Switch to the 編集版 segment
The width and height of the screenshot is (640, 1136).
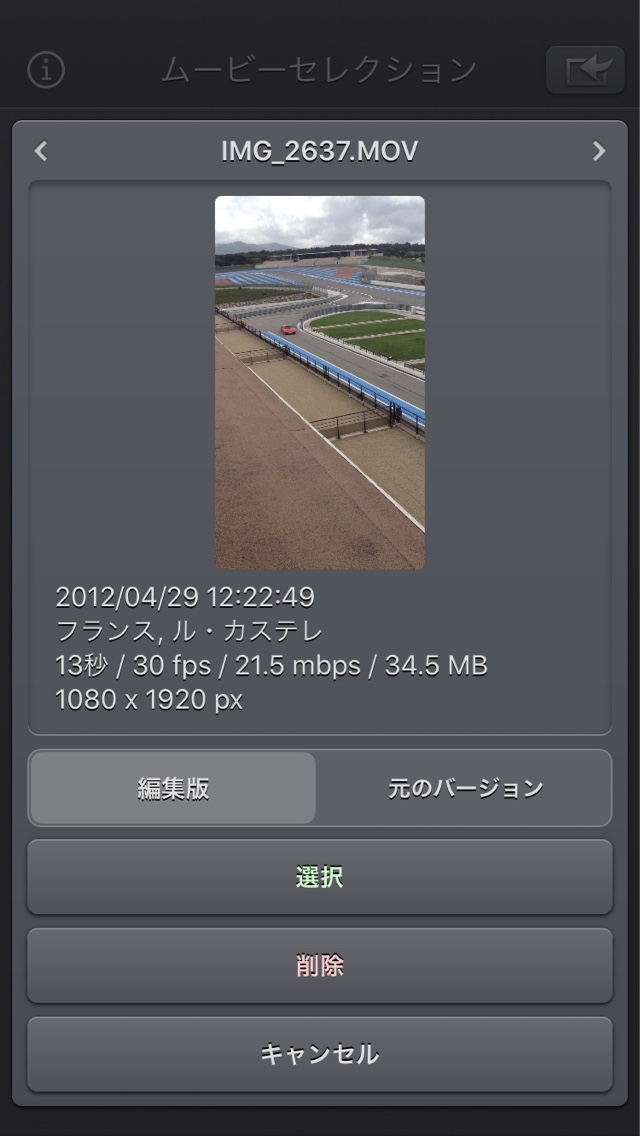pos(173,788)
